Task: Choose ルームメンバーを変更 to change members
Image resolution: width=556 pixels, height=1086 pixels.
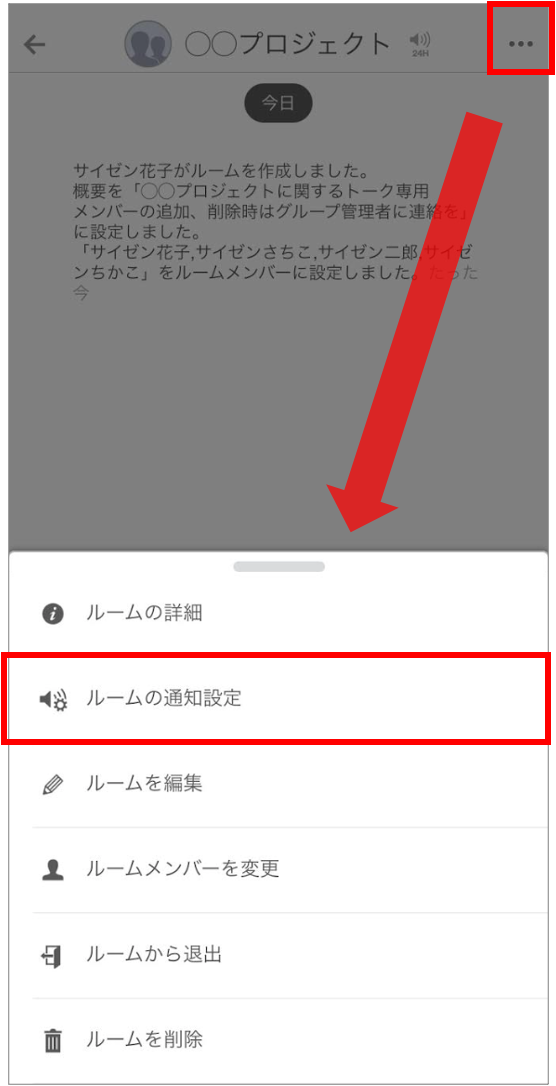Action: point(278,870)
